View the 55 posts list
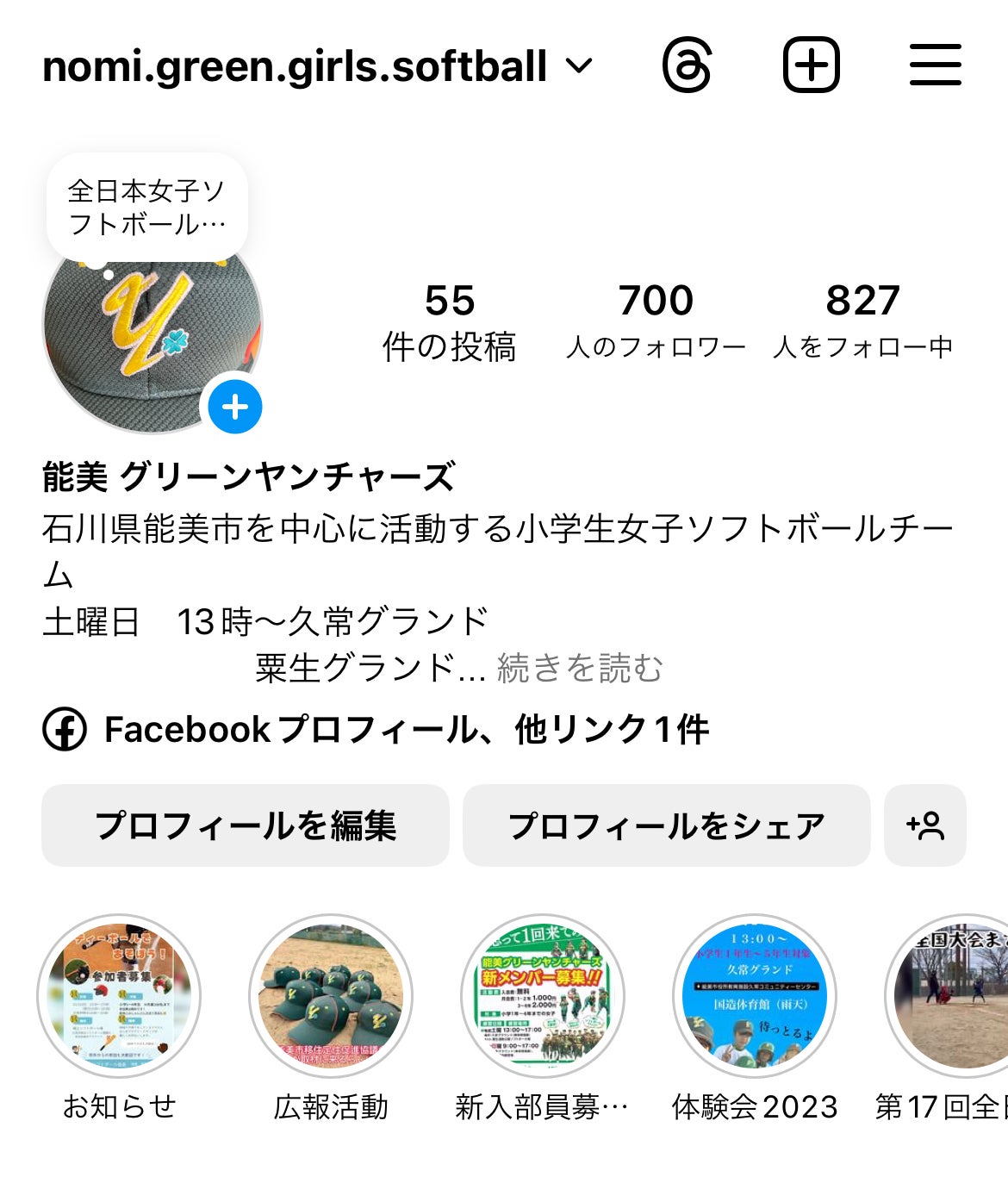1008x1177 pixels. coord(449,322)
